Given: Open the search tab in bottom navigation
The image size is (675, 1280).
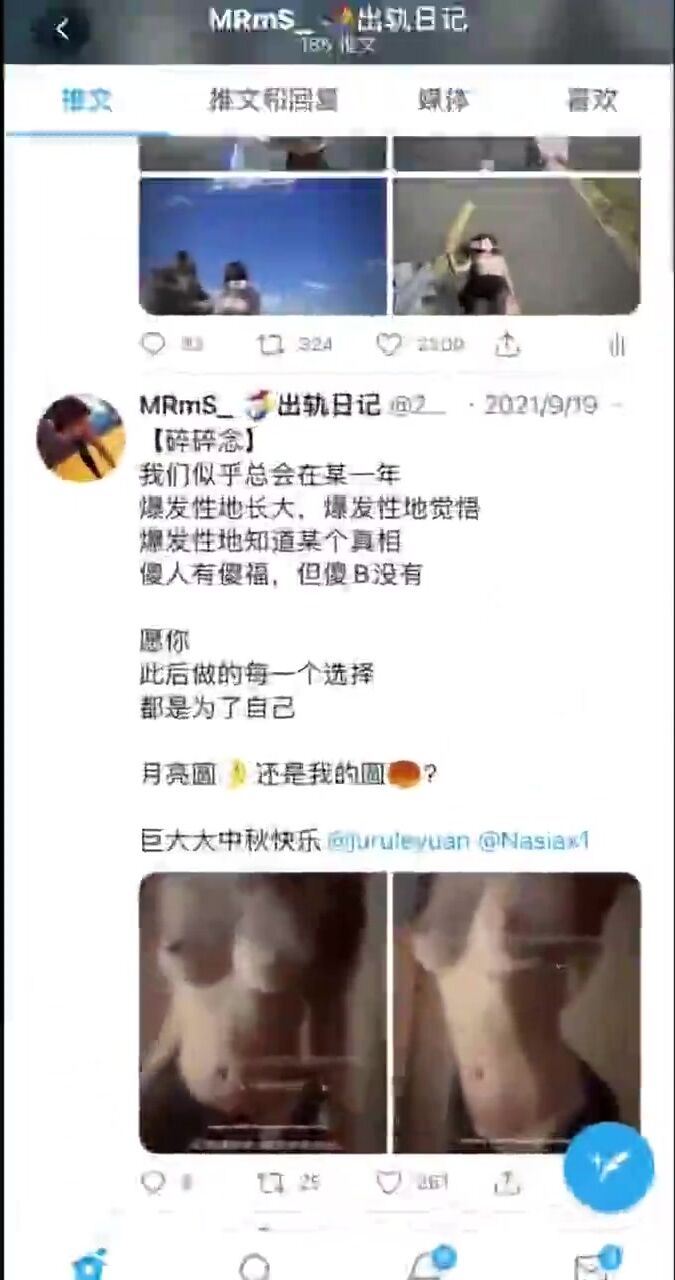Looking at the screenshot, I should tap(254, 1266).
